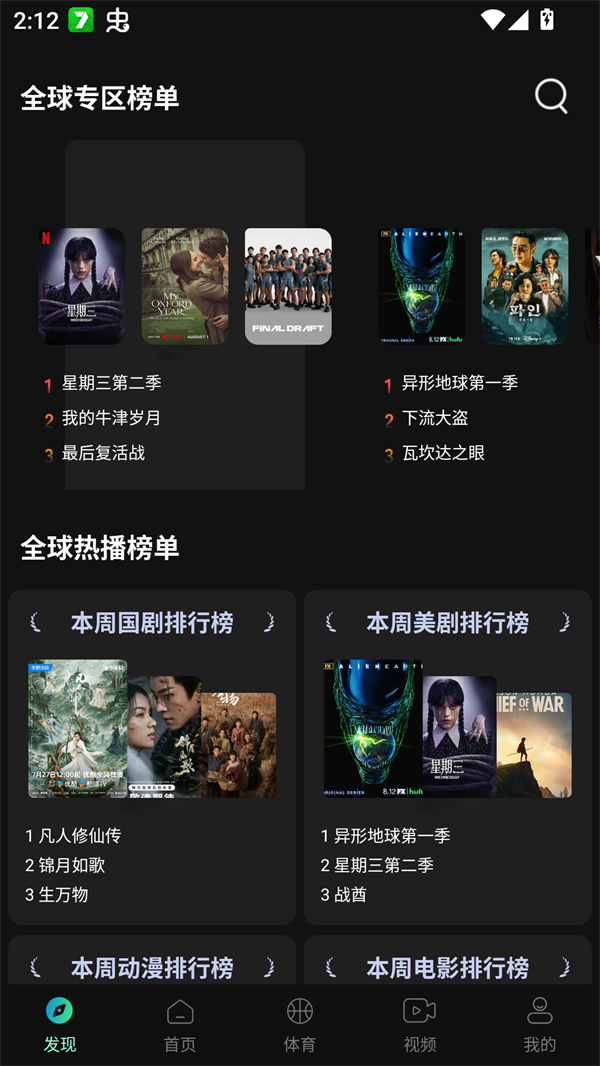The height and width of the screenshot is (1066, 600).
Task: Open the 异形地球 poster in 全球专区榜单
Action: click(421, 286)
